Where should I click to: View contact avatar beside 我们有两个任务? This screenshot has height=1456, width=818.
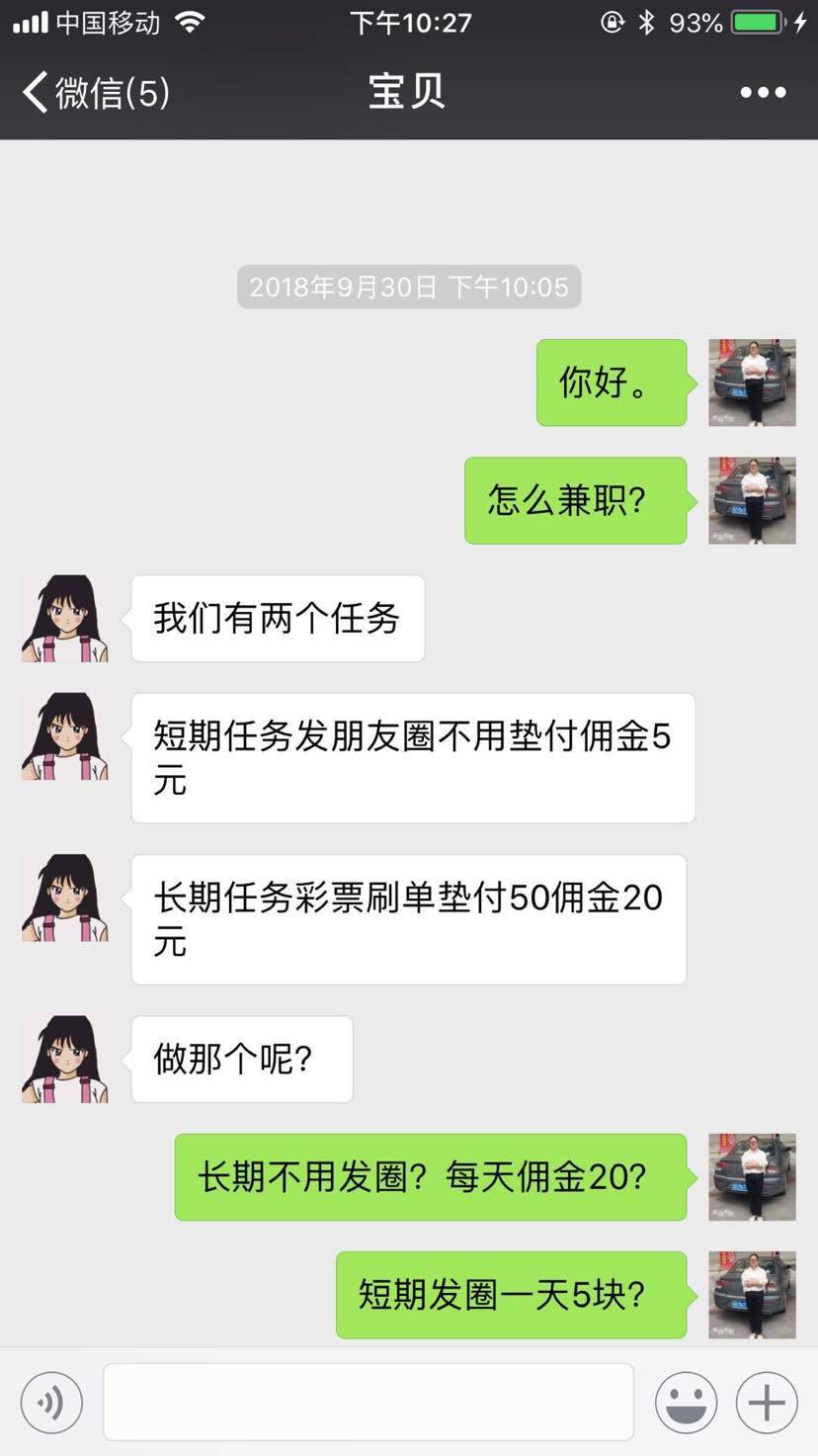(x=65, y=619)
